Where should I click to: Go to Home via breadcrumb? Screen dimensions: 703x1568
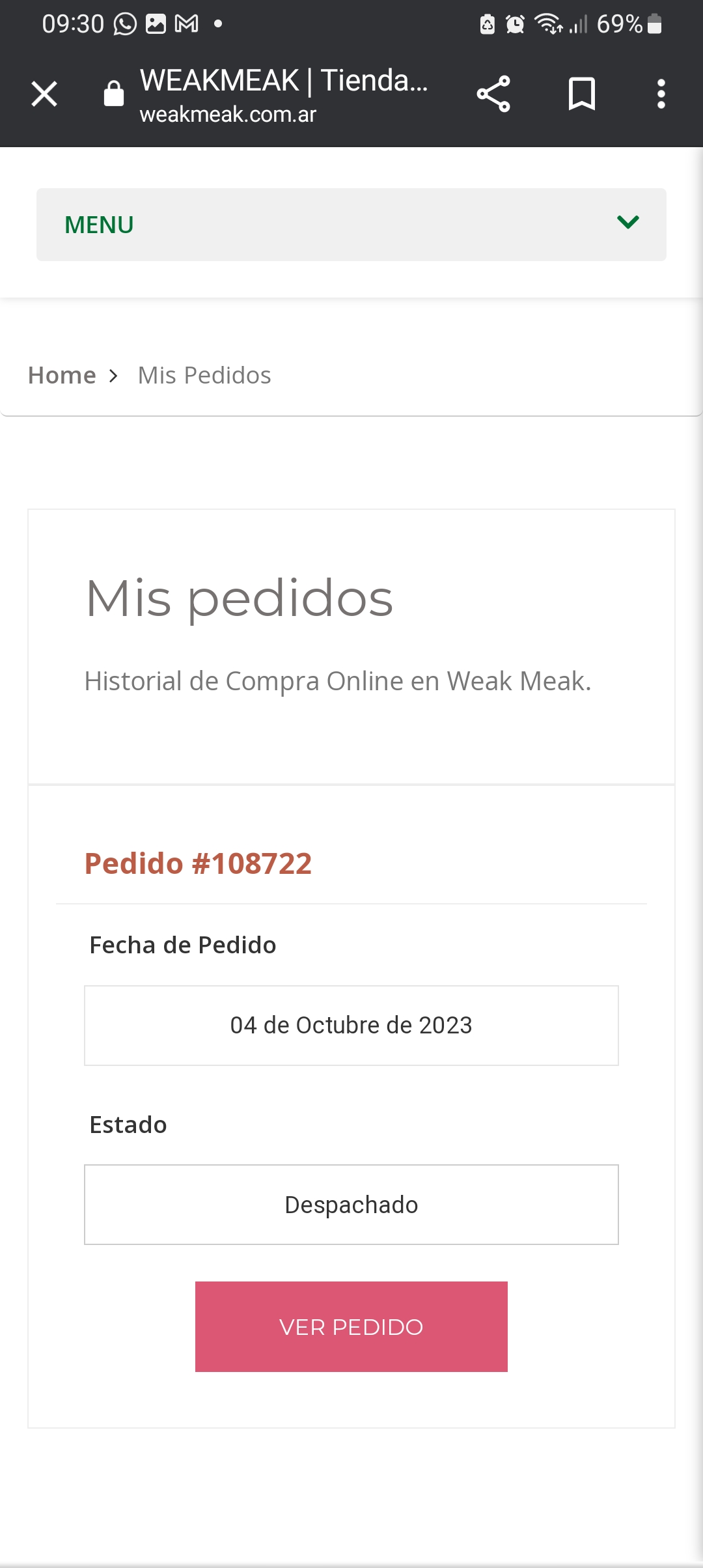62,375
